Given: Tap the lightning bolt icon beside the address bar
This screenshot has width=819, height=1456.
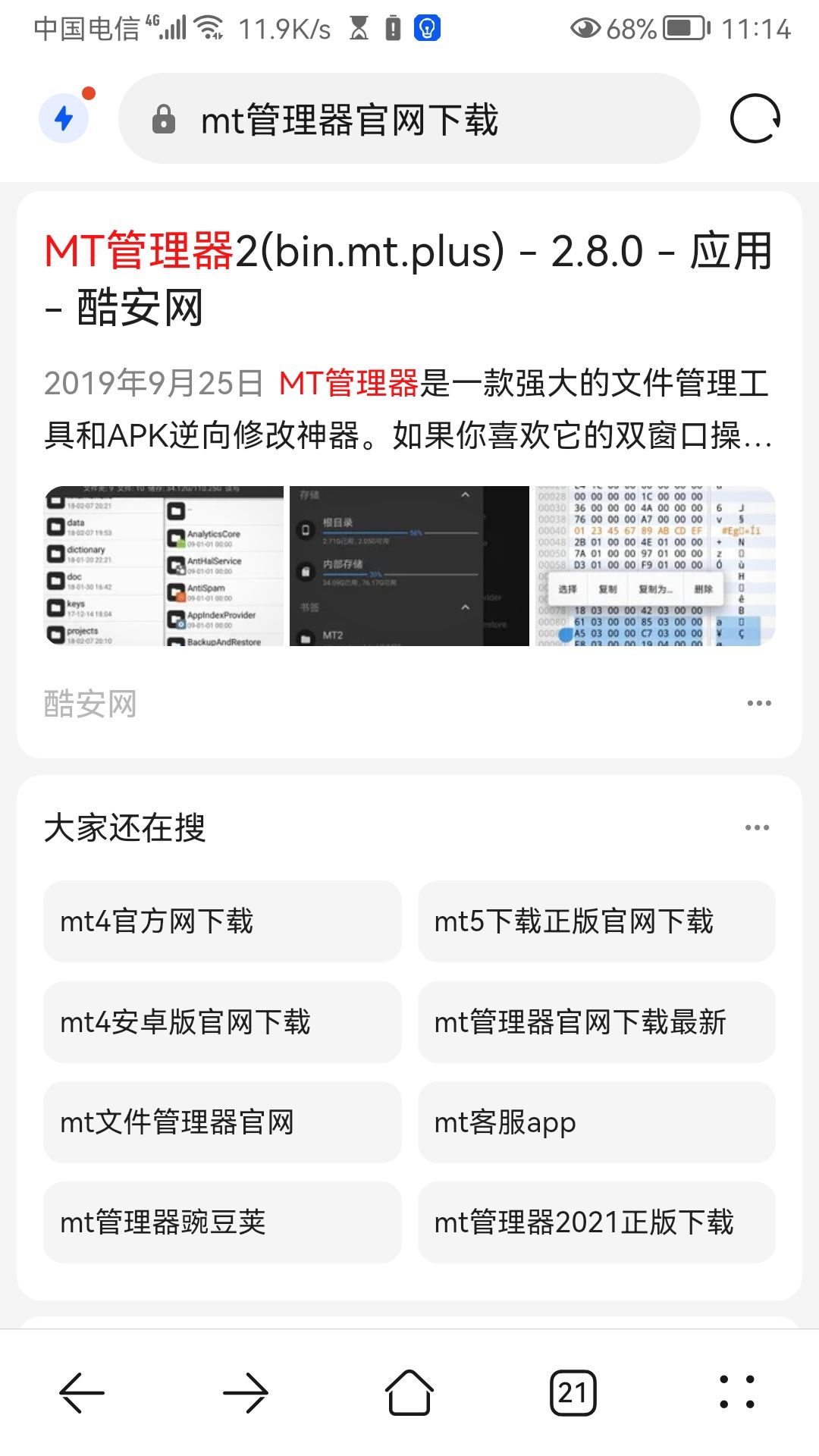Looking at the screenshot, I should click(x=64, y=118).
